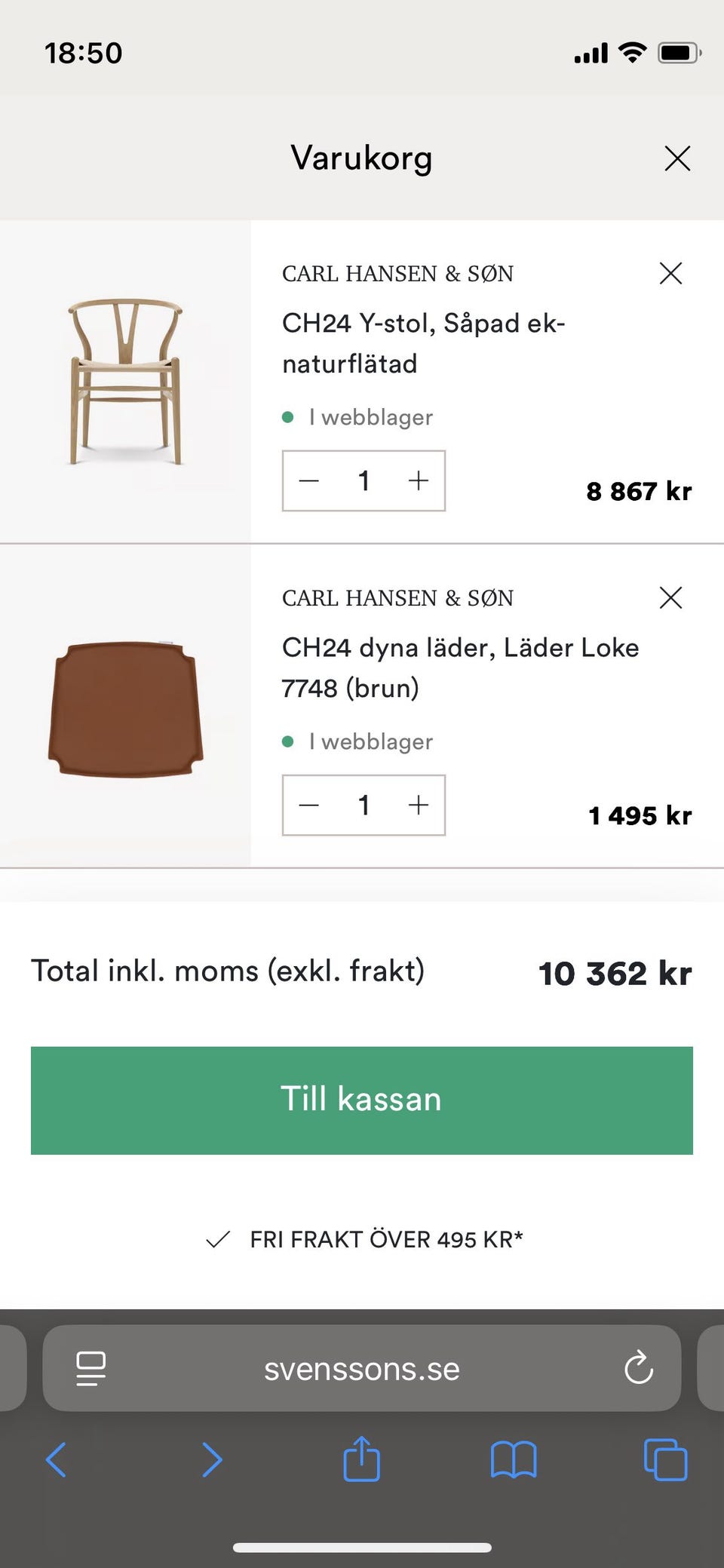Select the CARL HANSEN & SØN brand link
The height and width of the screenshot is (1568, 724).
click(x=397, y=274)
